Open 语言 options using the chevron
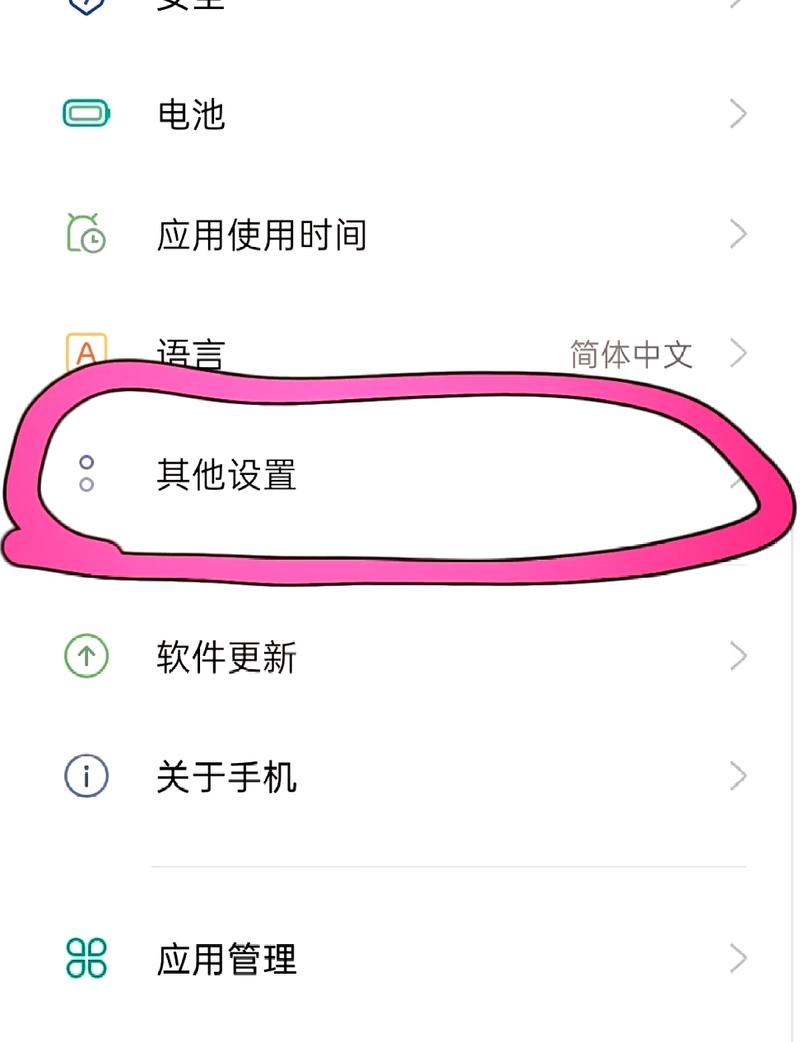 tap(738, 353)
